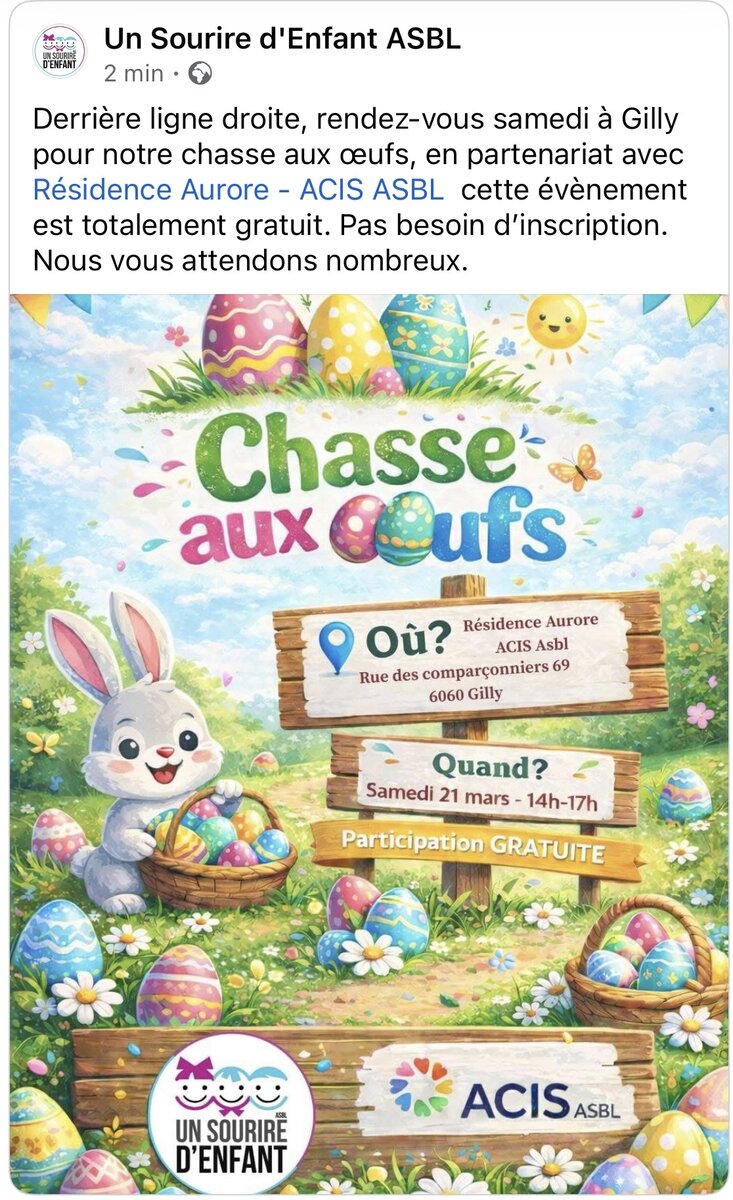Image resolution: width=733 pixels, height=1200 pixels.
Task: Open the Chasse aux œufs poster image
Action: (x=368, y=745)
